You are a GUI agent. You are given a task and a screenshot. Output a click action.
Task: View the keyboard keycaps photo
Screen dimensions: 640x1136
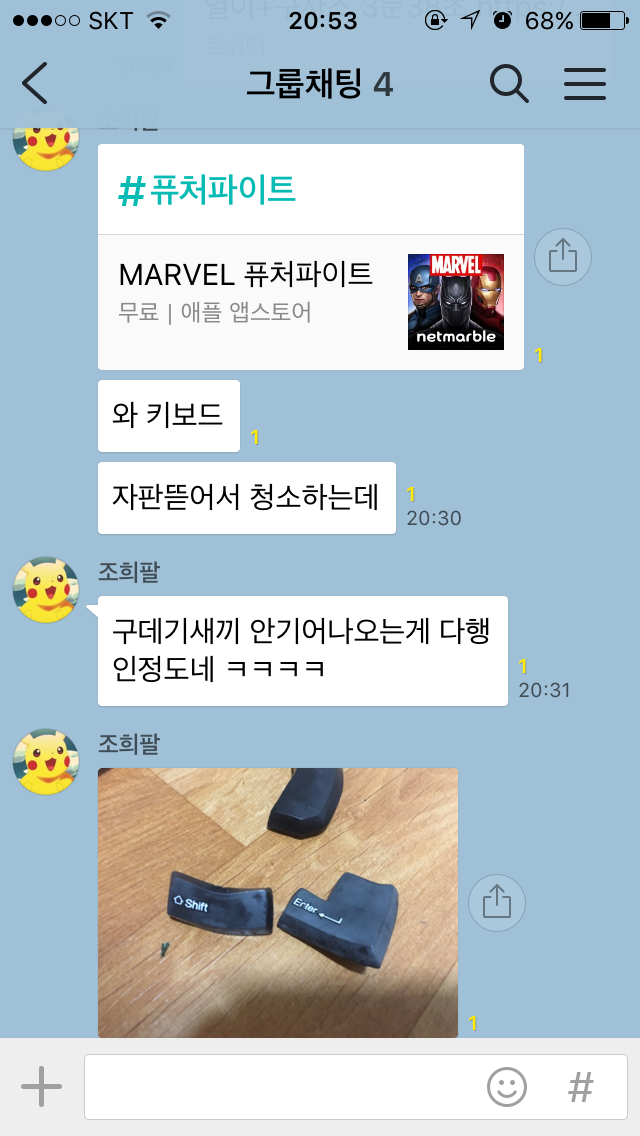pyautogui.click(x=278, y=902)
